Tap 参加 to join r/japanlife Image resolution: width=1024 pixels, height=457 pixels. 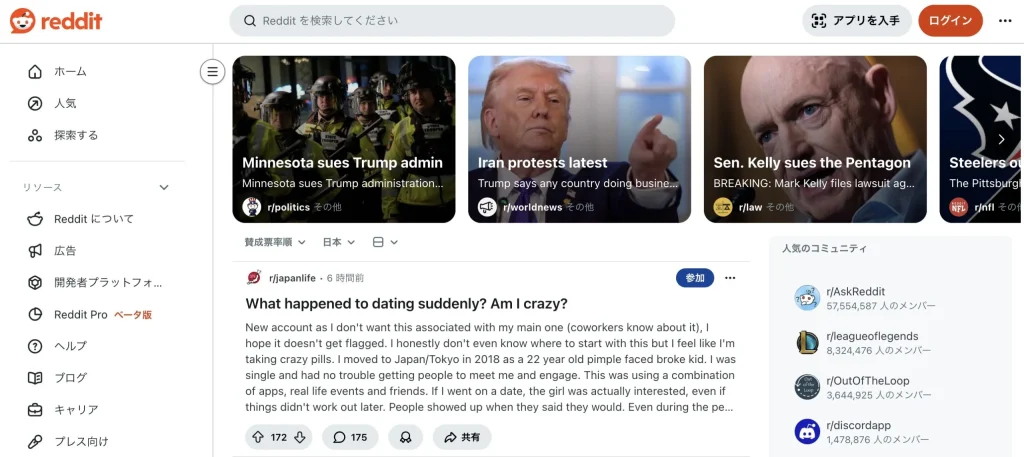[695, 278]
